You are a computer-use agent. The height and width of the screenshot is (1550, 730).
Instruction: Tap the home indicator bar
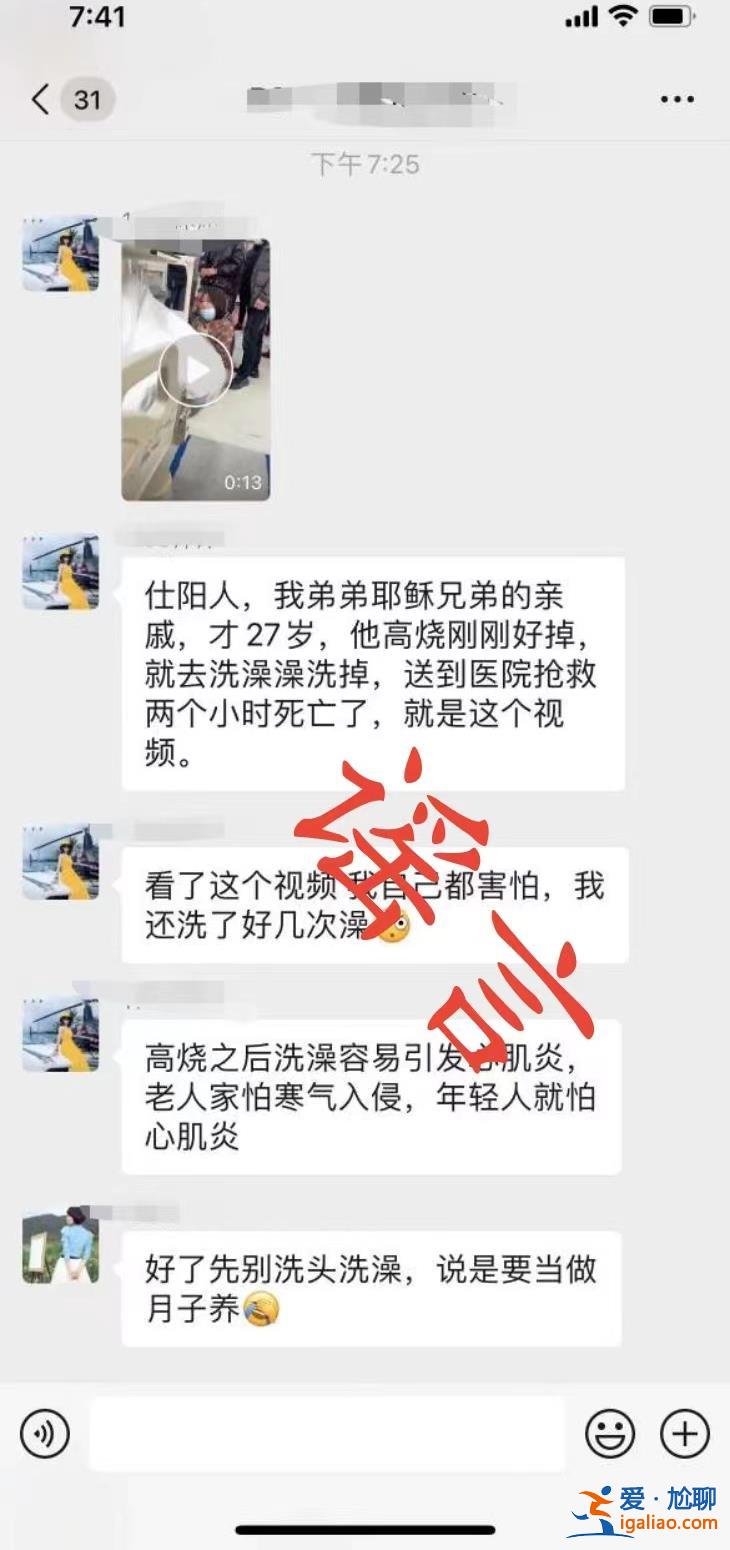365,1527
